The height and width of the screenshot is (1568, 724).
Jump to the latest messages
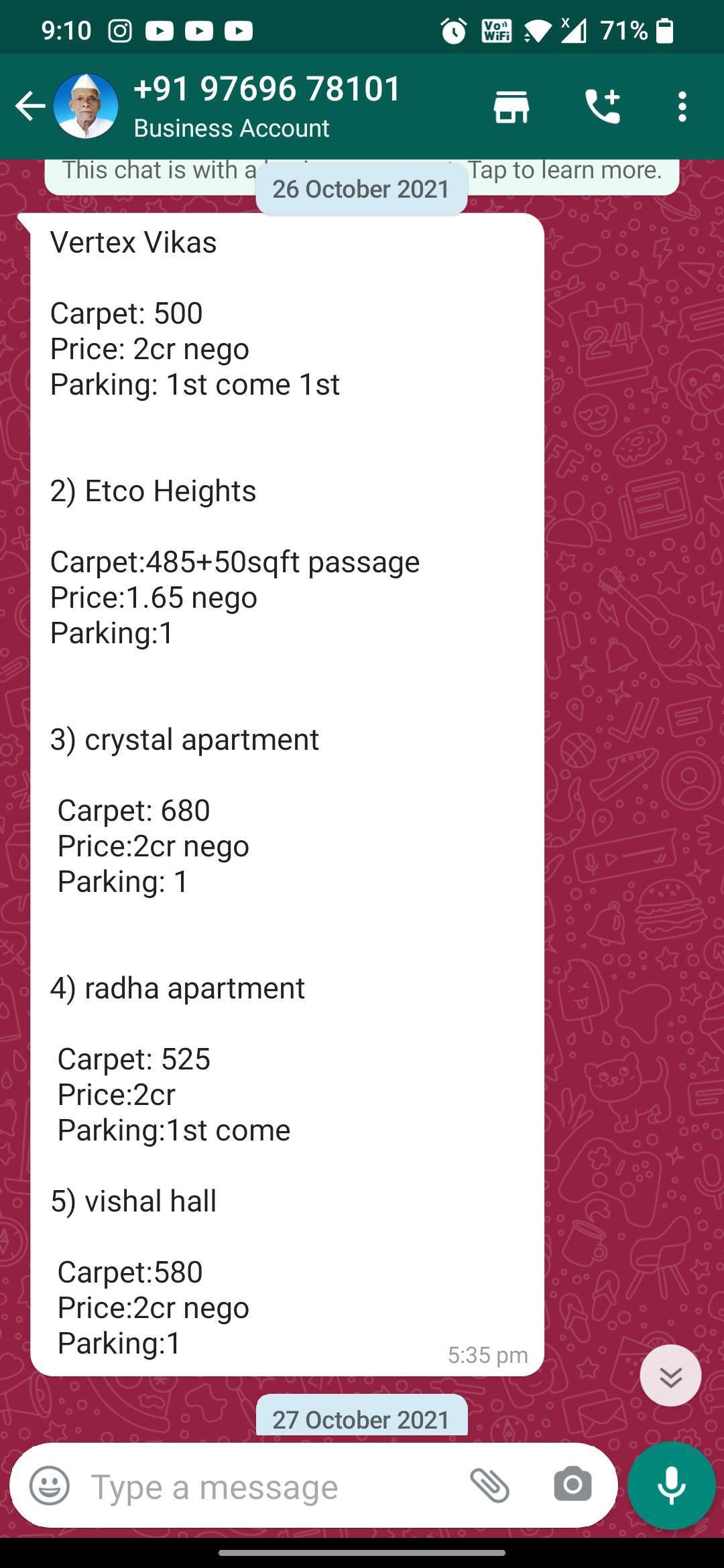tap(670, 1376)
